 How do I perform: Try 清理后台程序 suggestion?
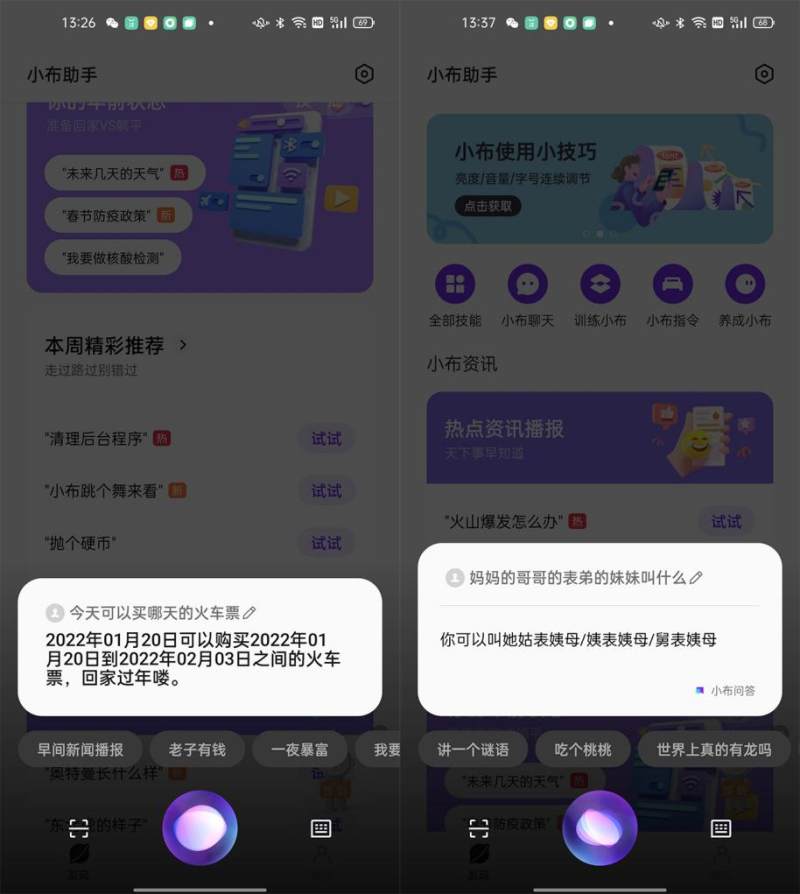click(326, 438)
